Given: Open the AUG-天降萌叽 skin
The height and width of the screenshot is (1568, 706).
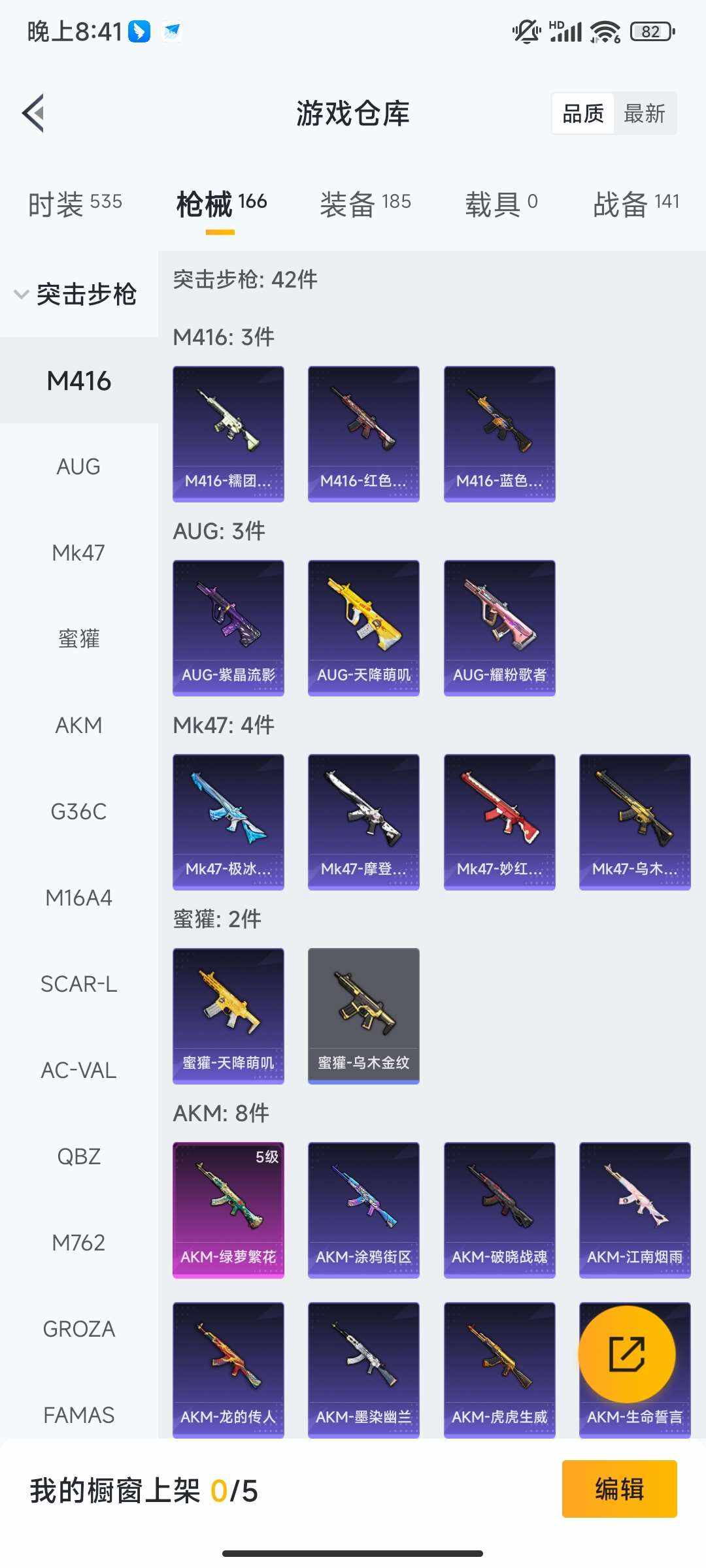Looking at the screenshot, I should point(363,627).
